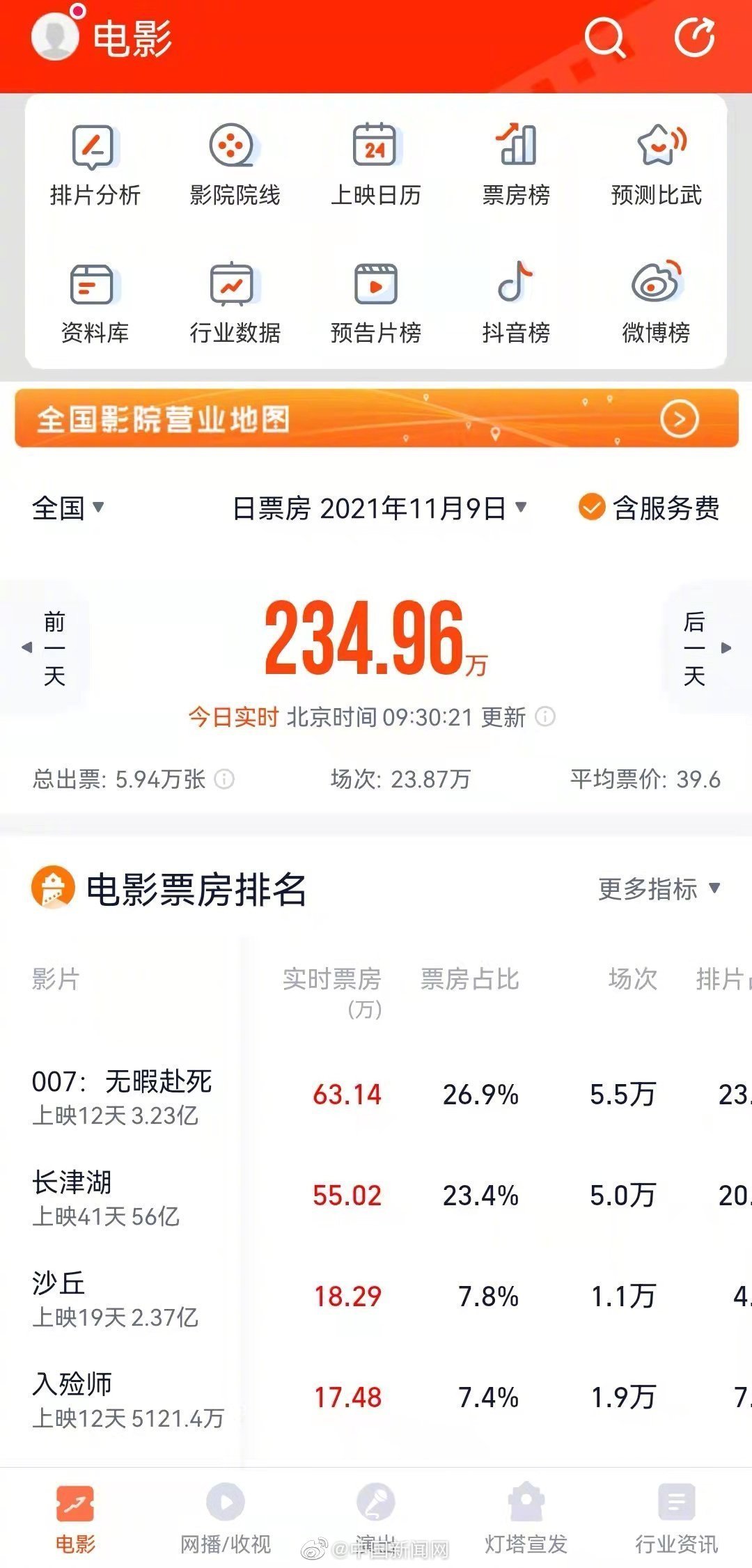The width and height of the screenshot is (752, 1568).
Task: Open the profile avatar
Action: tap(55, 36)
